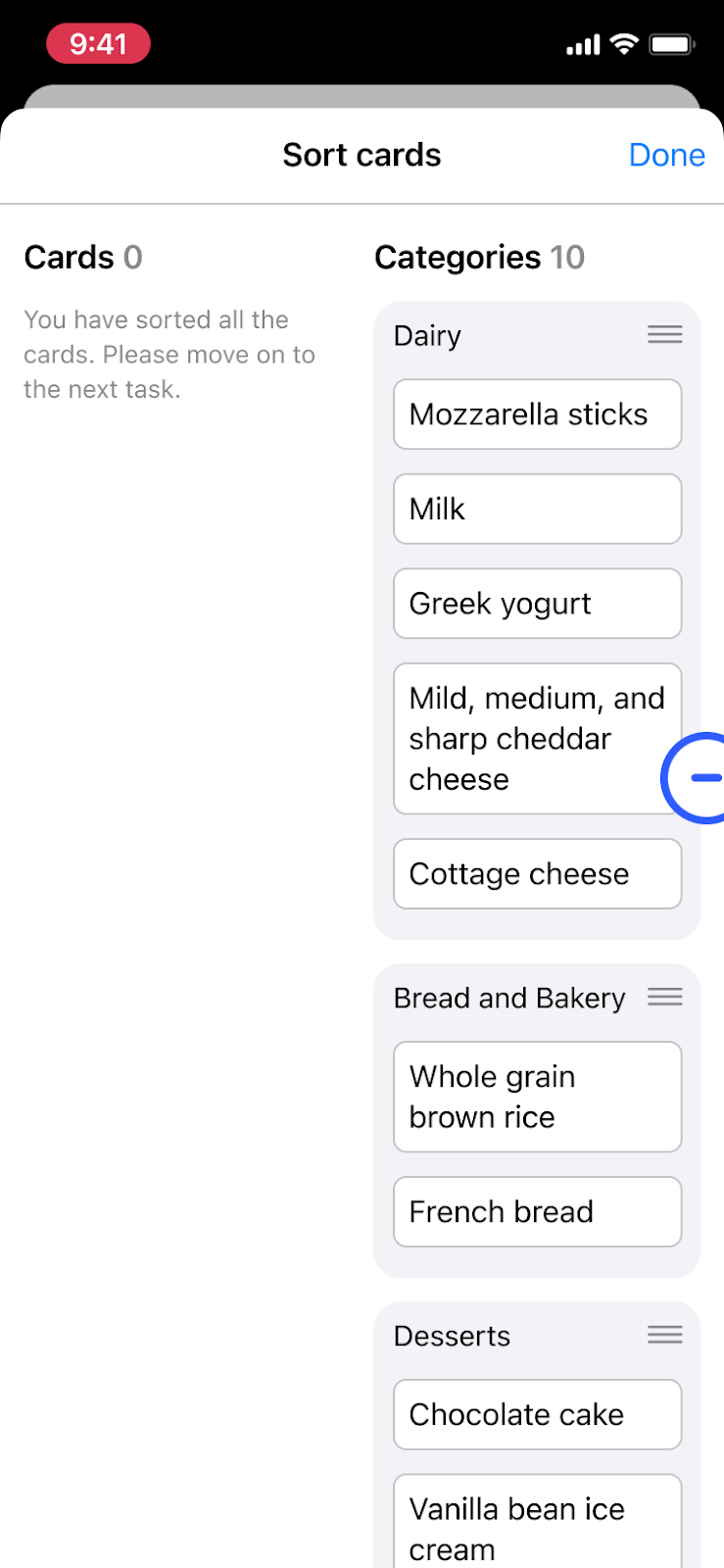Select the Whole grain brown rice card
Viewport: 724px width, 1568px height.
point(537,1097)
